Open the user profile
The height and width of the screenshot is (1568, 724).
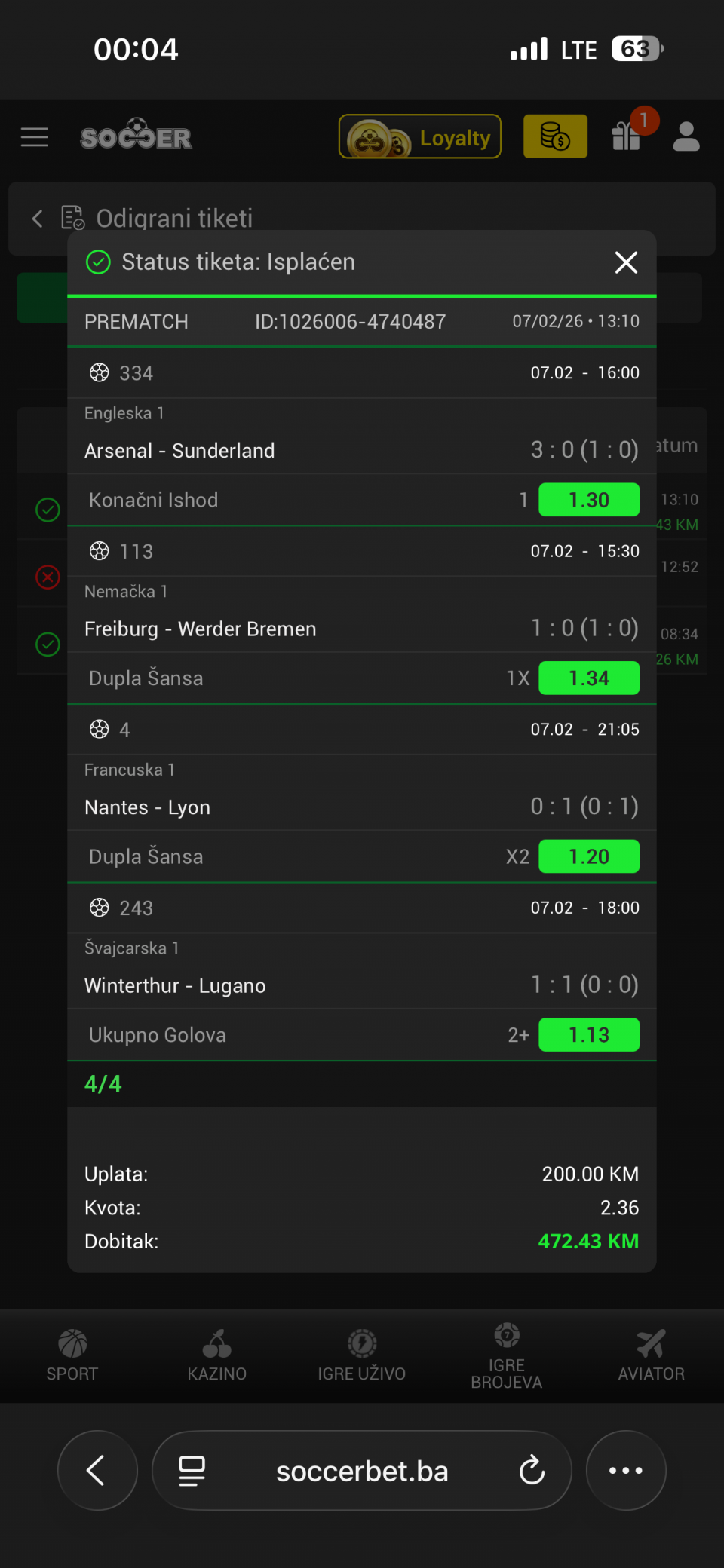(686, 137)
